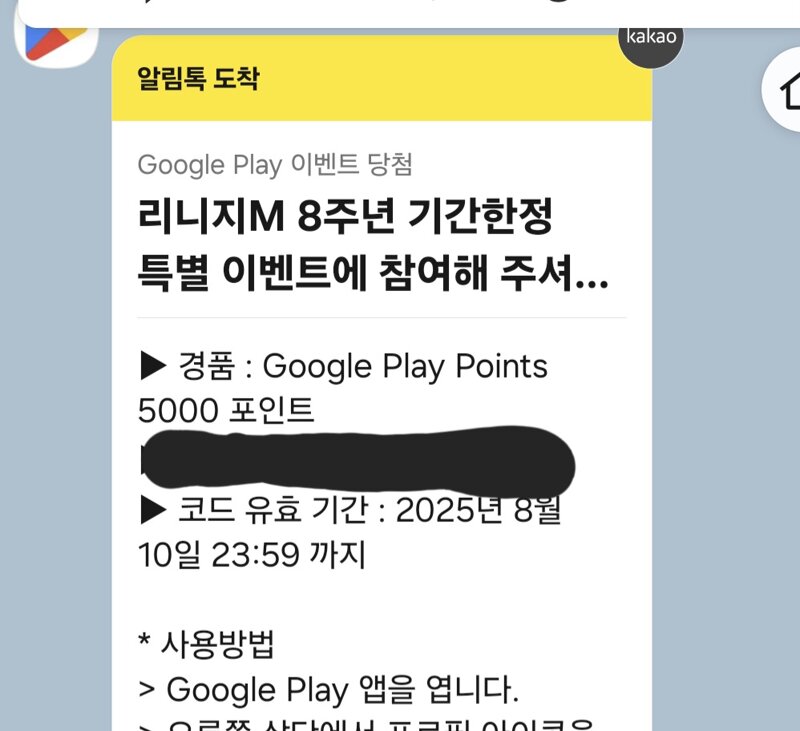Tap the home icon button
Image resolution: width=800 pixels, height=731 pixels.
click(x=790, y=90)
